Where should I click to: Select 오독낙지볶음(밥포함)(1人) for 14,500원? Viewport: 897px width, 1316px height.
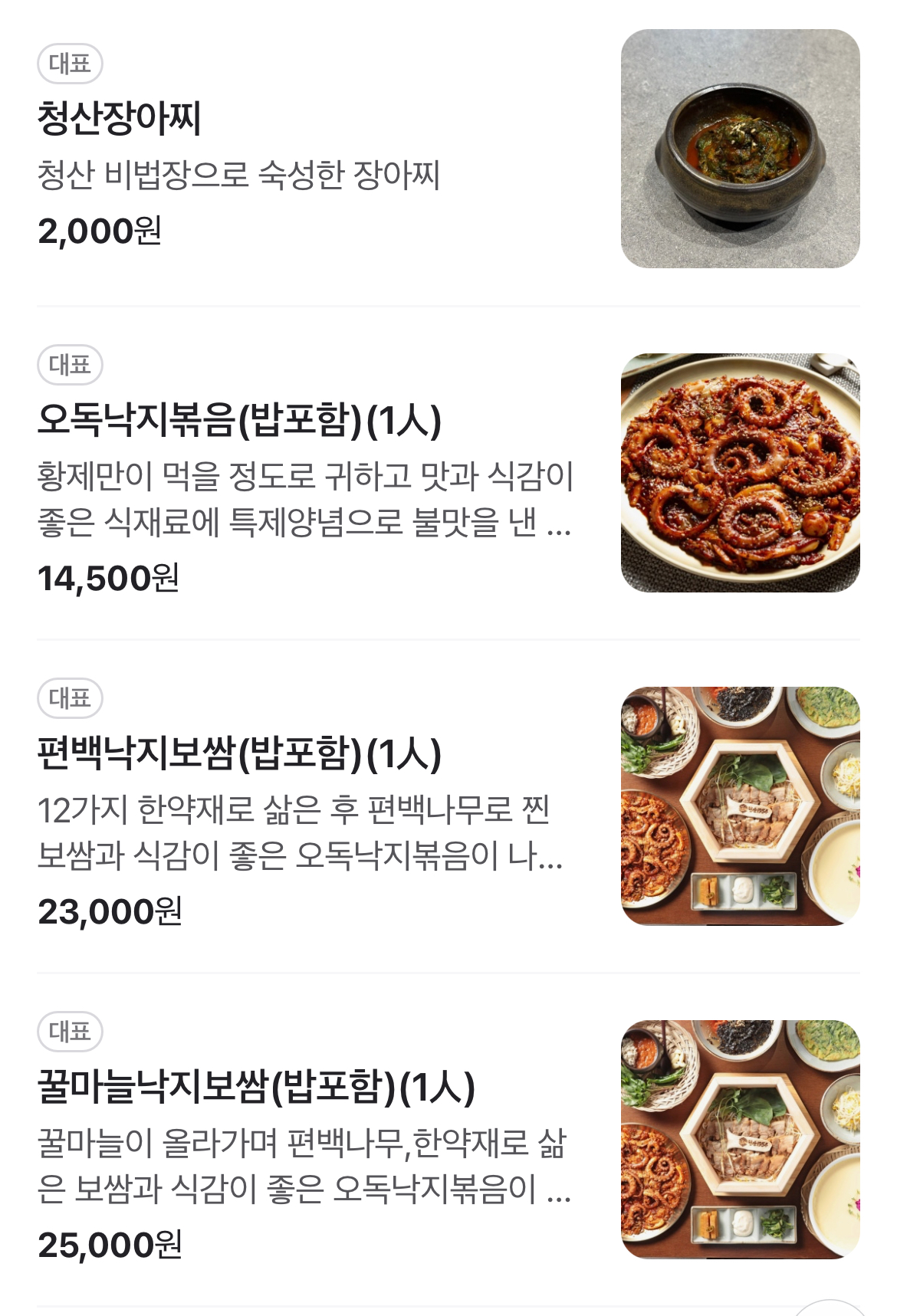239,420
